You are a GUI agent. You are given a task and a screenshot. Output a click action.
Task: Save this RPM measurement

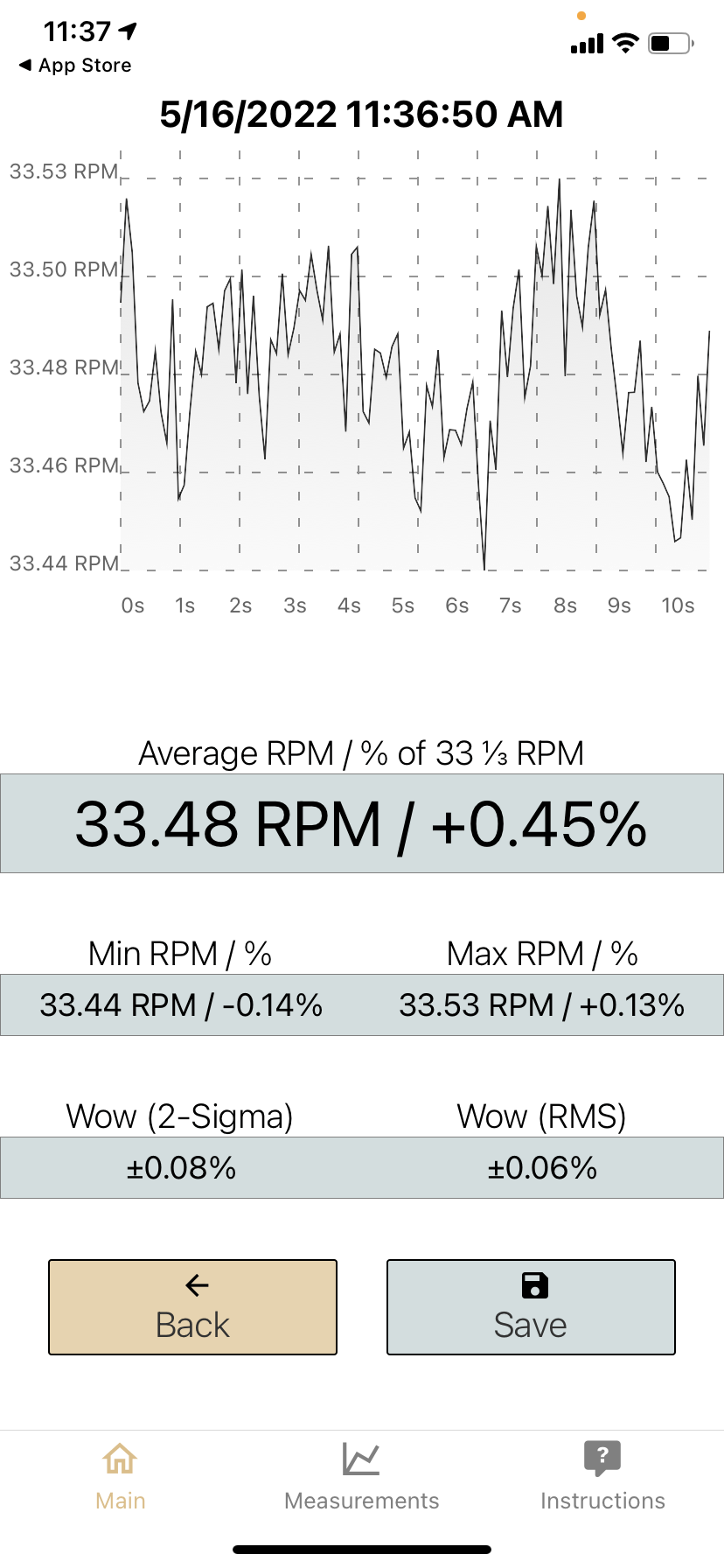(x=531, y=1307)
